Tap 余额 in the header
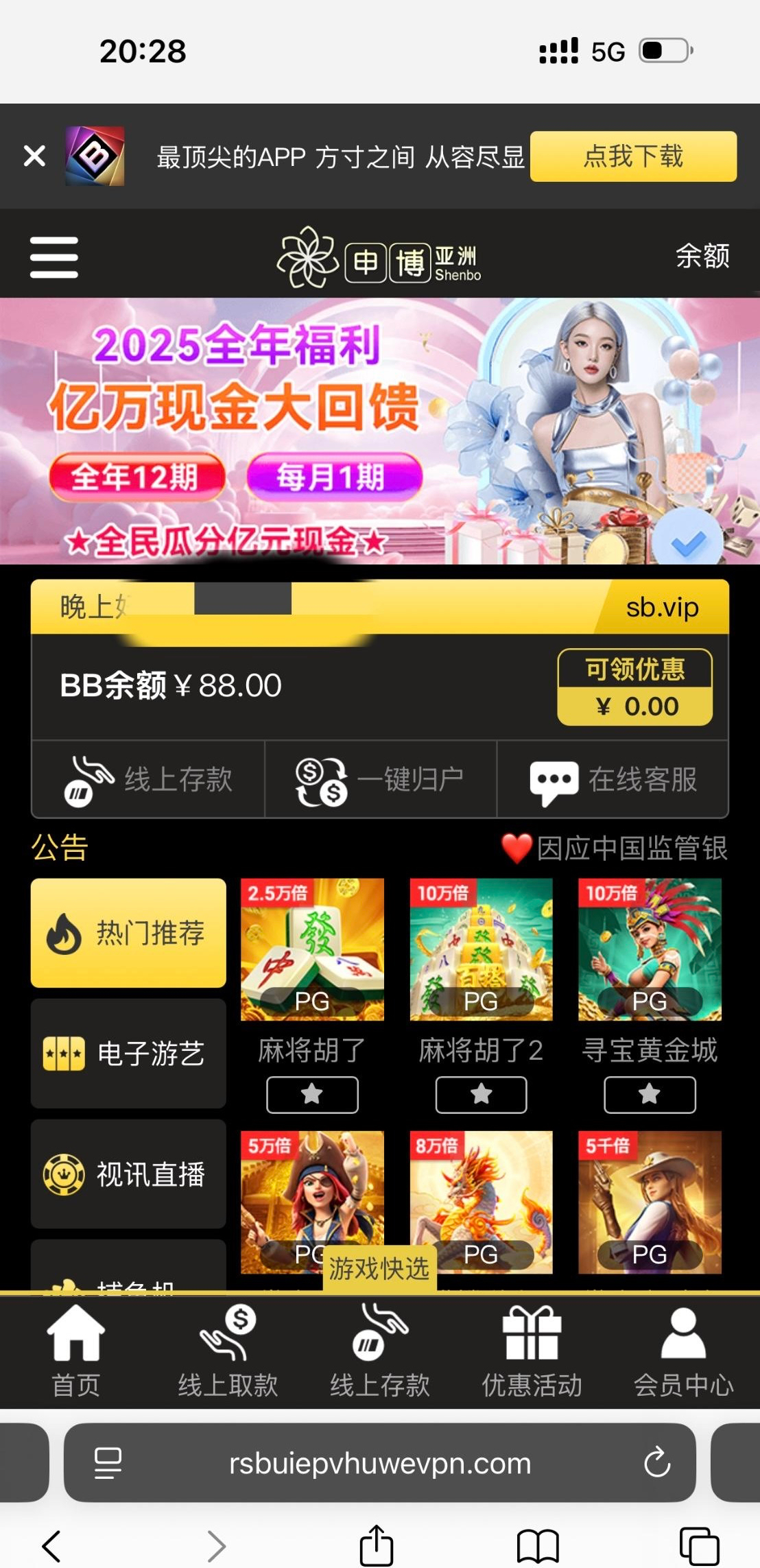Image resolution: width=760 pixels, height=1568 pixels. click(702, 256)
